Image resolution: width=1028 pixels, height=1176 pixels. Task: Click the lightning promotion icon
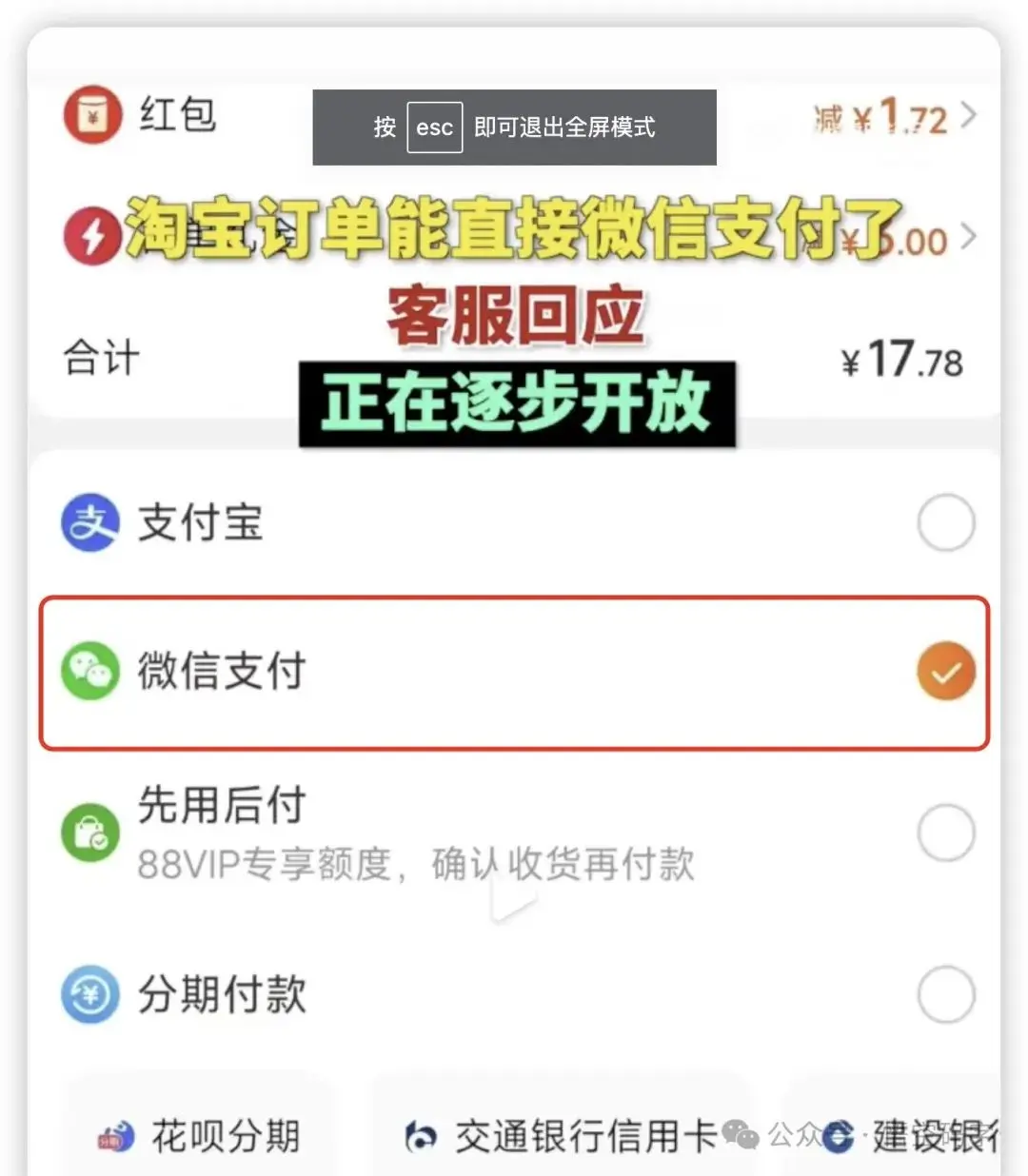pos(90,236)
